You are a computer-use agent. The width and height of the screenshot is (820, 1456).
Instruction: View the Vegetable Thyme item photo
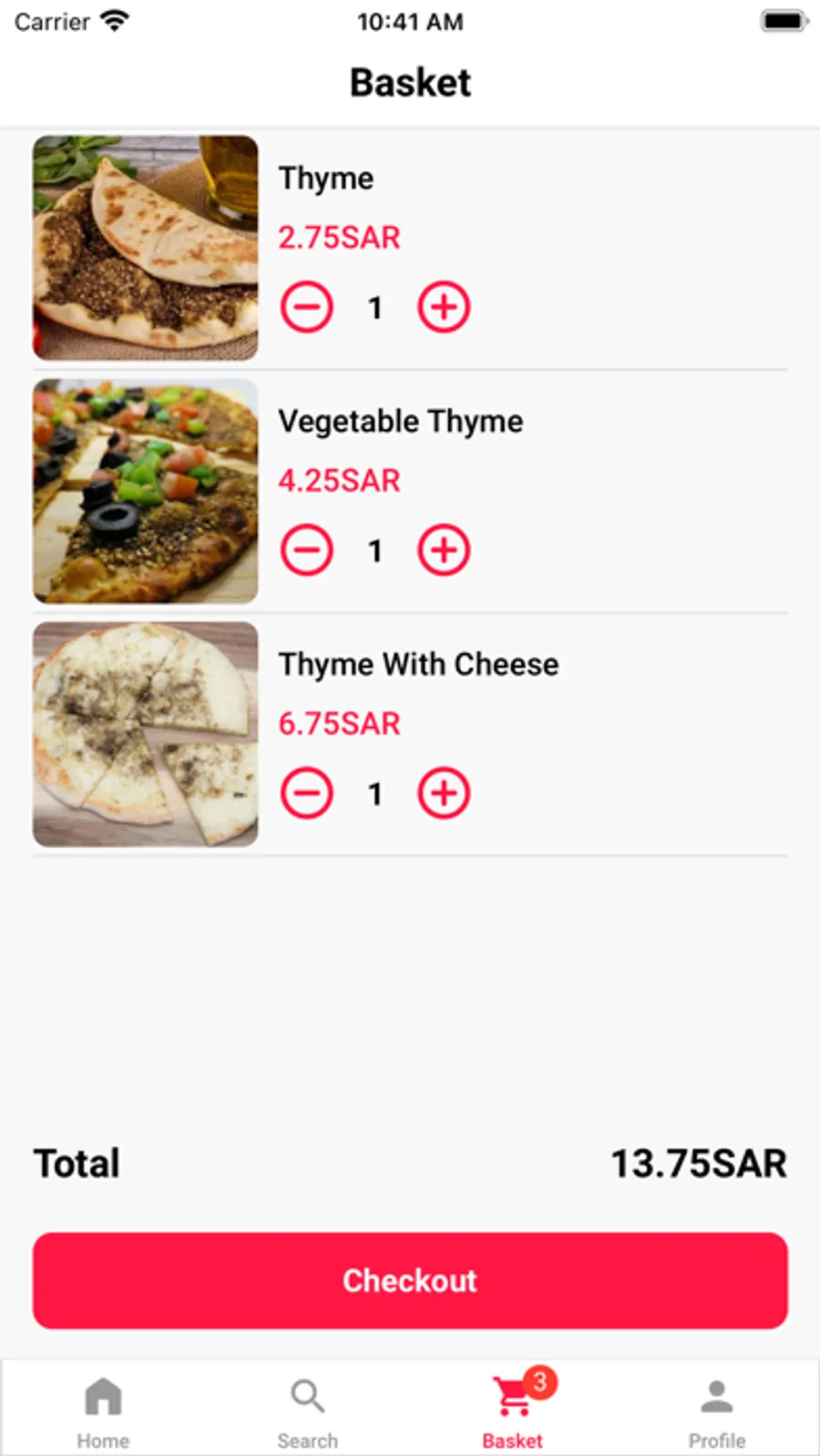[146, 491]
